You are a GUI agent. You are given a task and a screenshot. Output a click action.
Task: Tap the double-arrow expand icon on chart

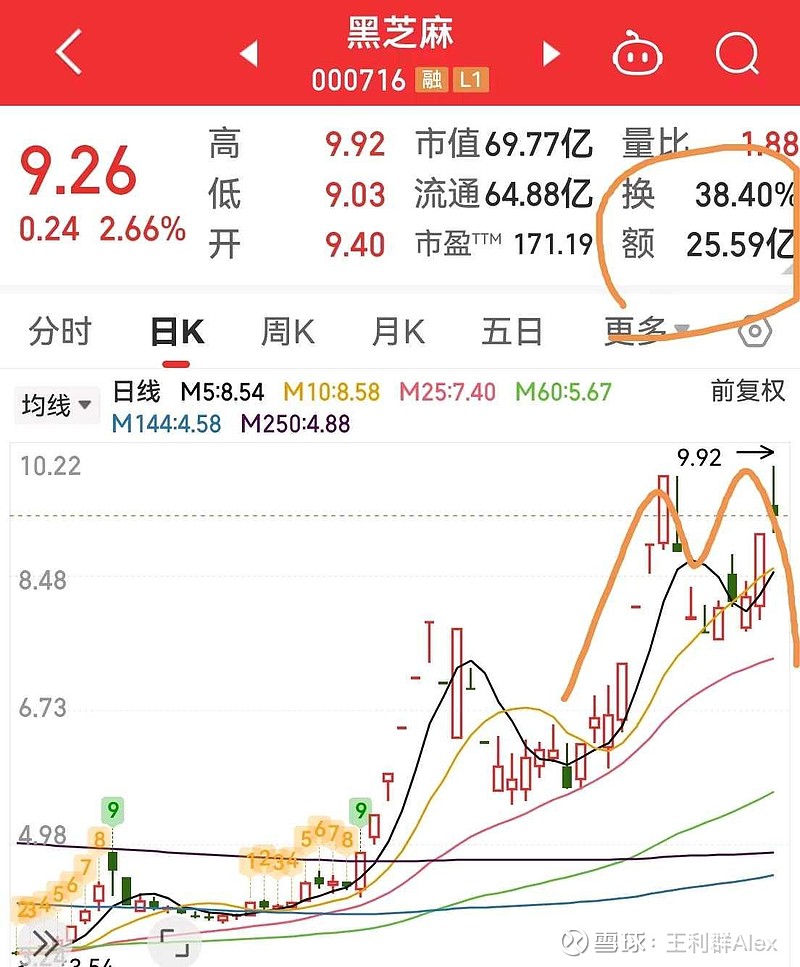coord(46,942)
